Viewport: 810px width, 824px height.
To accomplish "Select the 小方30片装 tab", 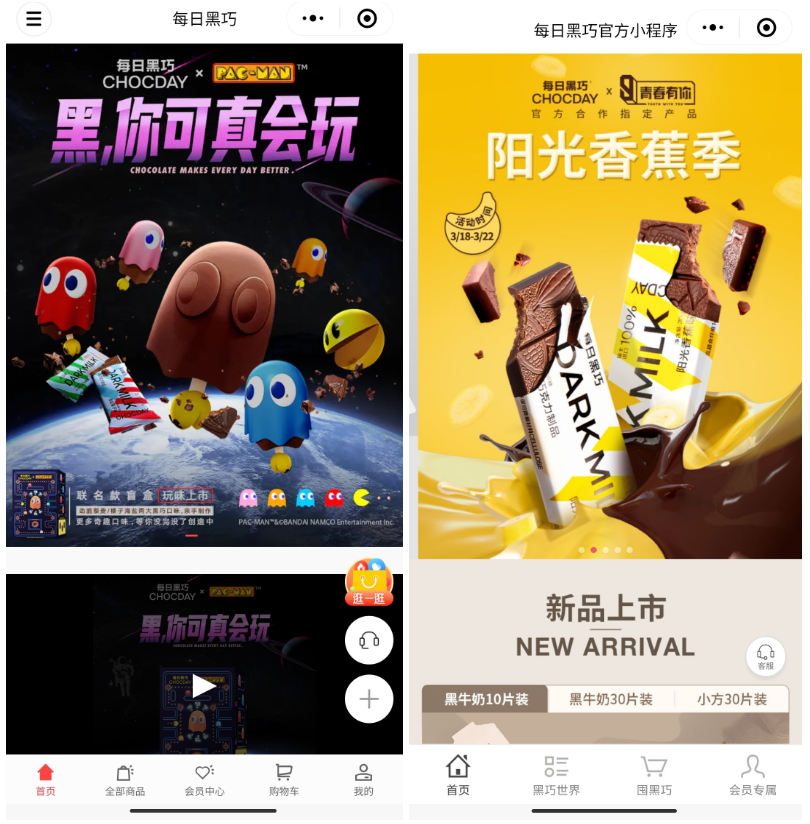I will coord(732,699).
